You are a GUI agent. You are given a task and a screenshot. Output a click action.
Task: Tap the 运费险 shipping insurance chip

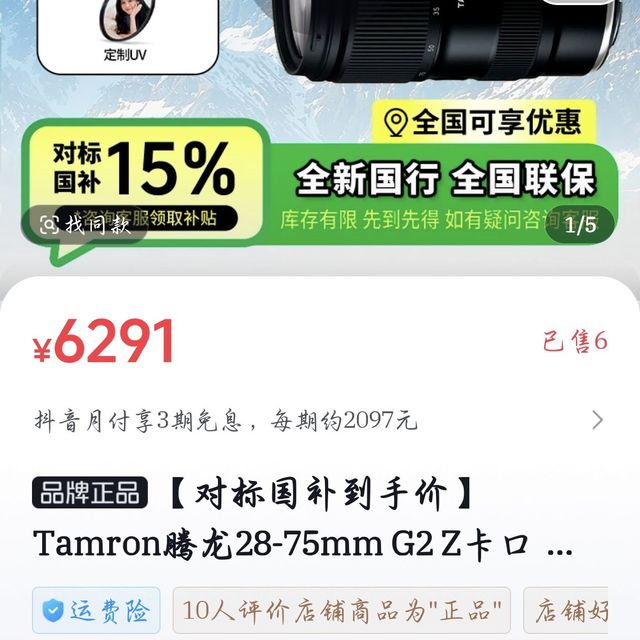98,609
